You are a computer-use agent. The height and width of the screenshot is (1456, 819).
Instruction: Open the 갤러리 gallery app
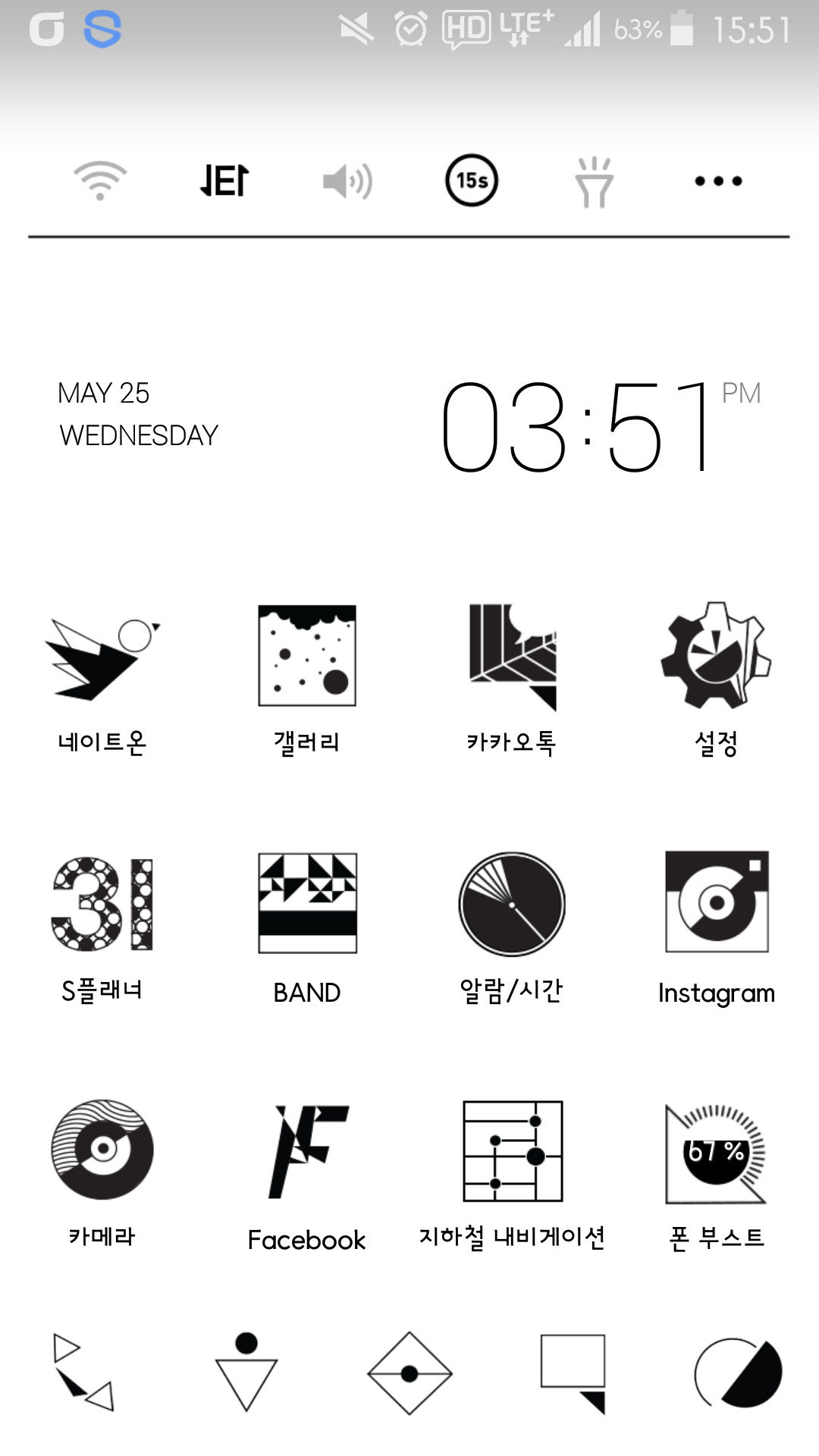[x=307, y=678]
